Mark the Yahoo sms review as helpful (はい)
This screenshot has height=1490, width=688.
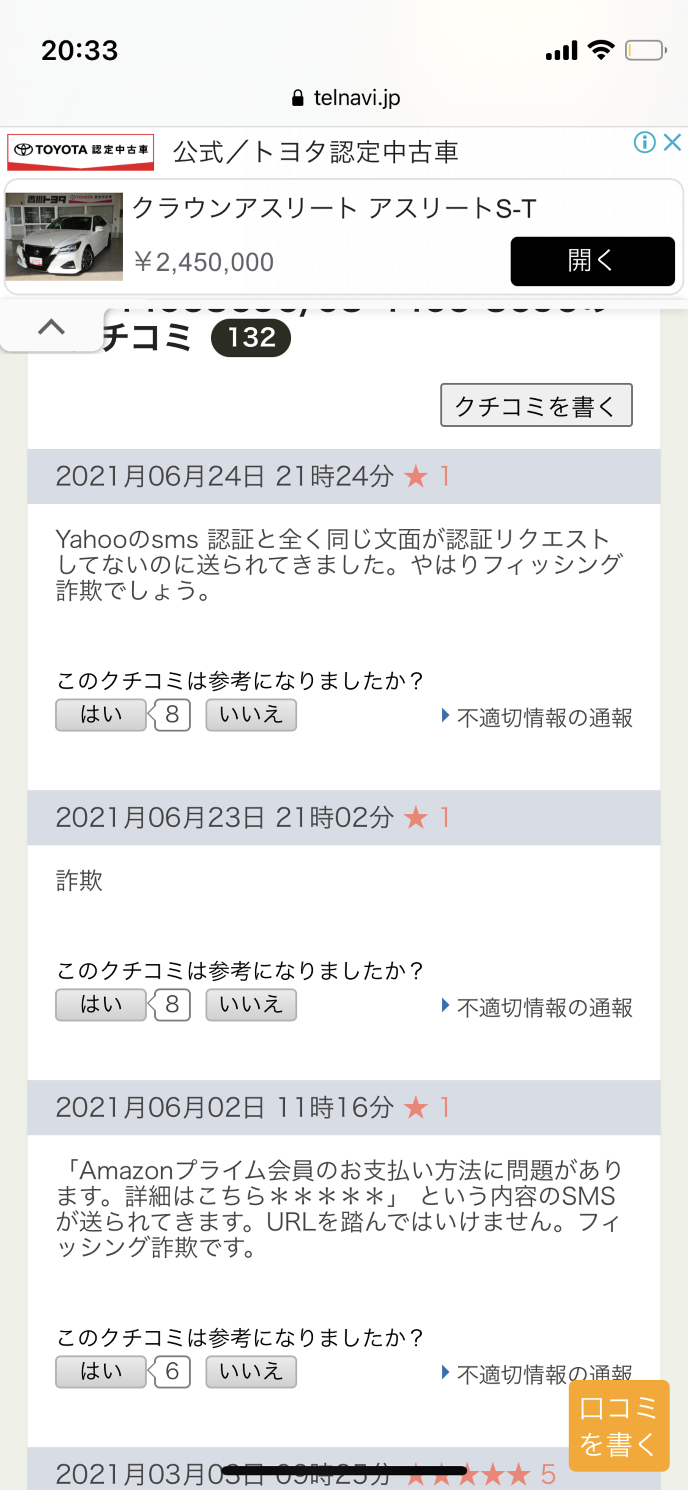[101, 715]
